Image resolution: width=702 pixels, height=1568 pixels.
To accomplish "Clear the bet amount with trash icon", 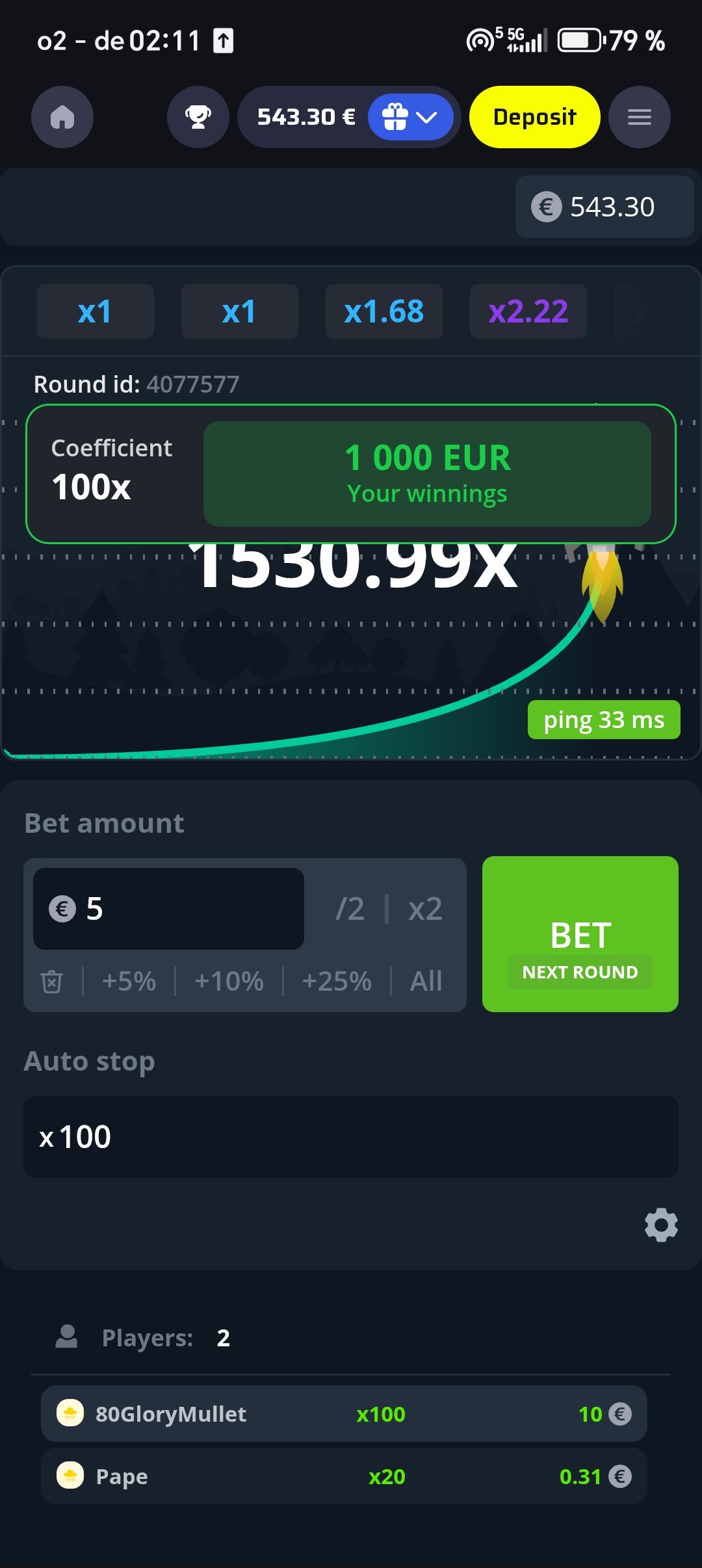I will tap(52, 981).
